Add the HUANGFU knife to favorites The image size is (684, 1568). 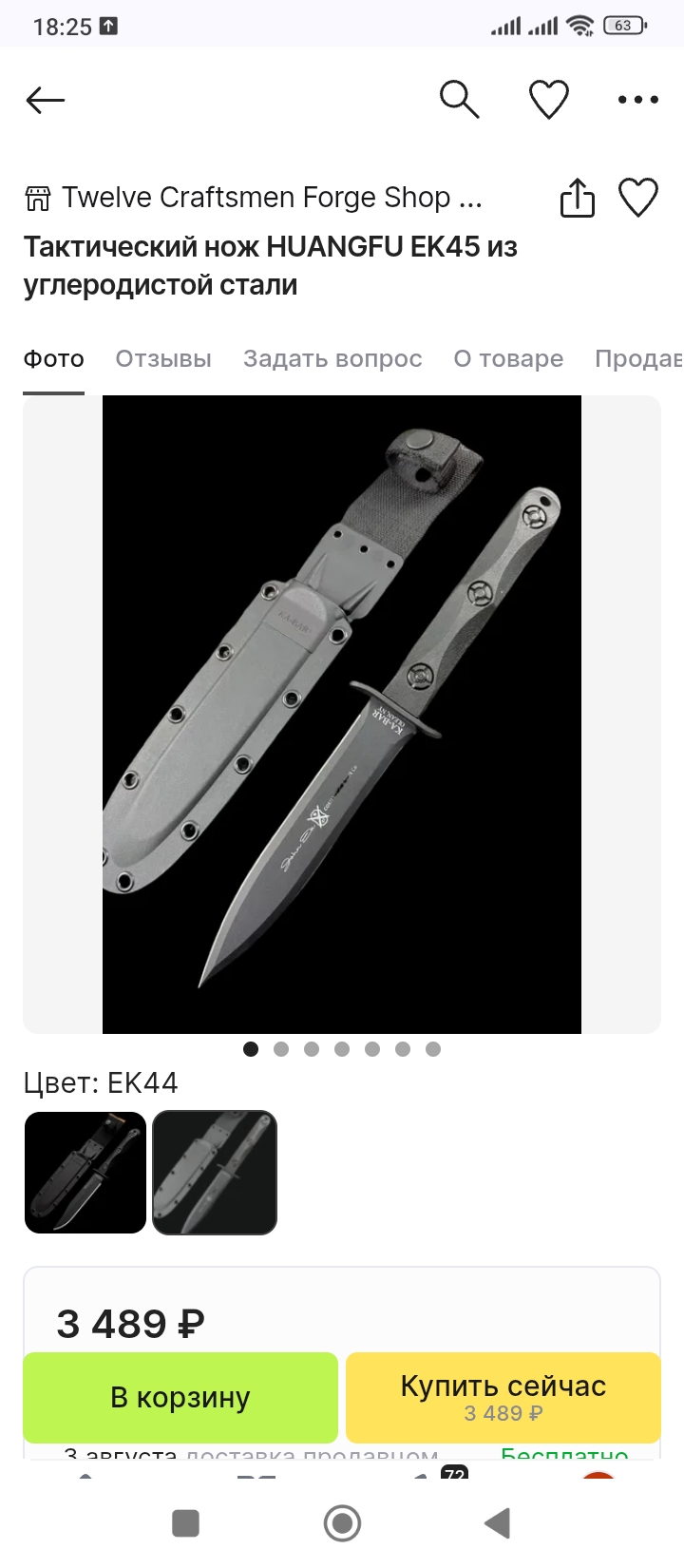[638, 198]
